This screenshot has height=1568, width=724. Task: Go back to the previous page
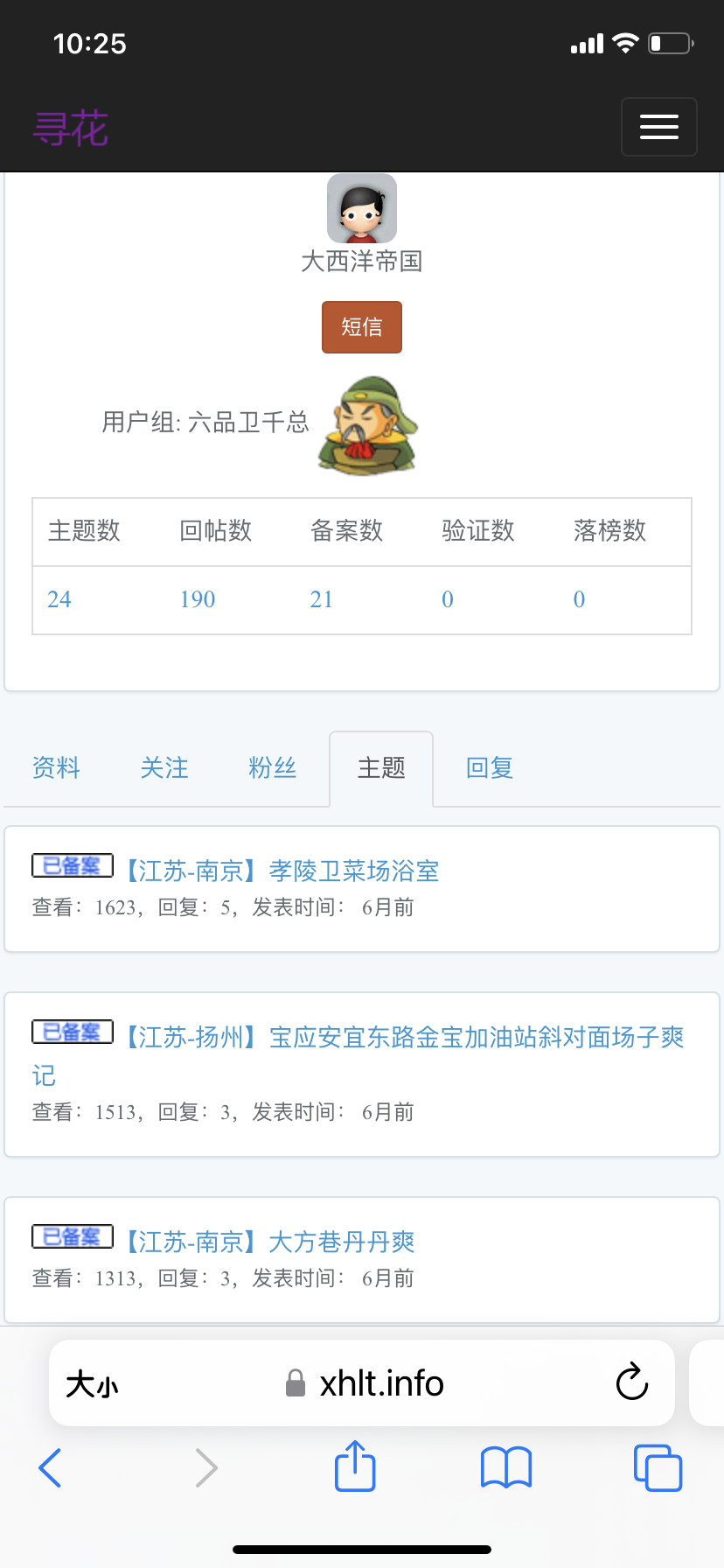pyautogui.click(x=51, y=1467)
